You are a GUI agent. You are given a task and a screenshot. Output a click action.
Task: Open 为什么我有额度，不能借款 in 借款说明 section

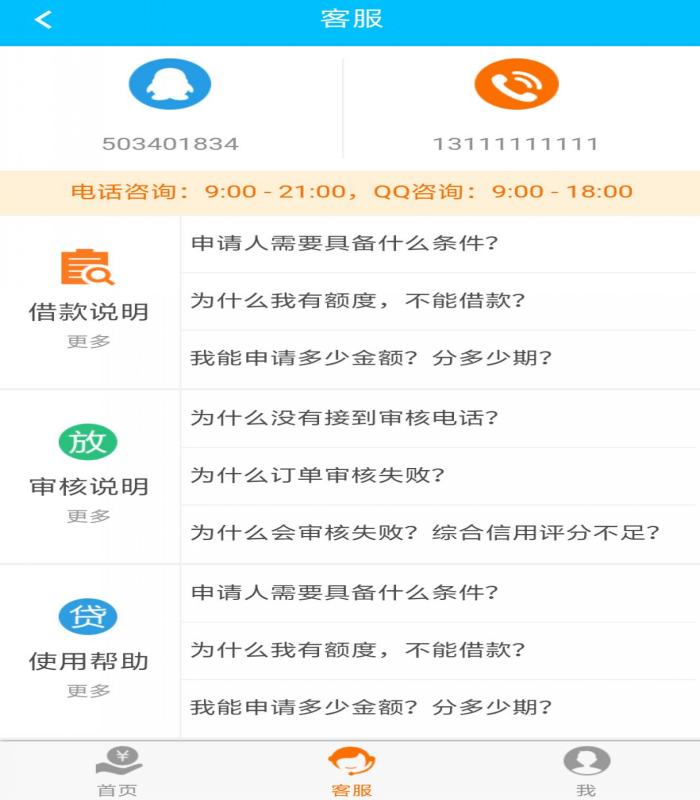pos(357,300)
